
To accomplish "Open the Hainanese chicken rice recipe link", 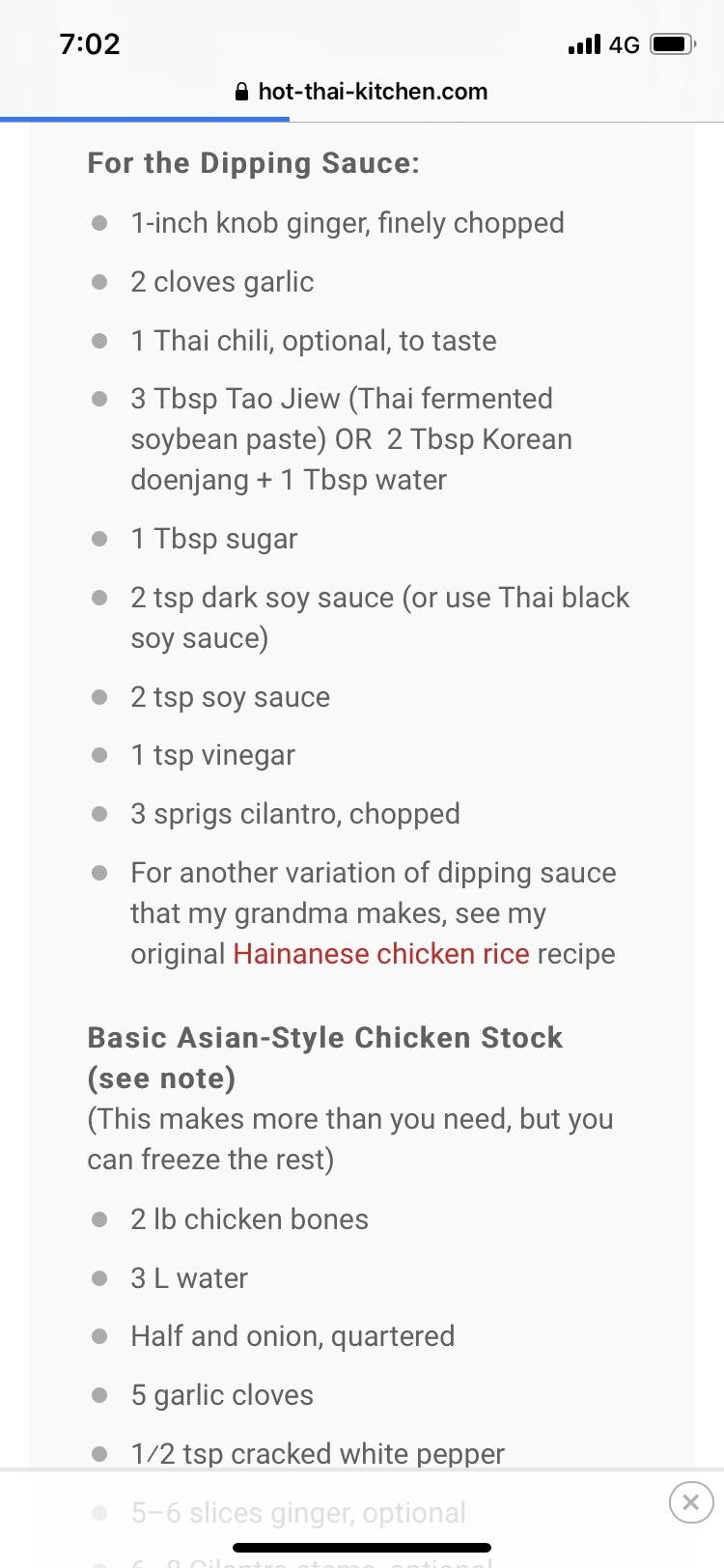I will [380, 954].
